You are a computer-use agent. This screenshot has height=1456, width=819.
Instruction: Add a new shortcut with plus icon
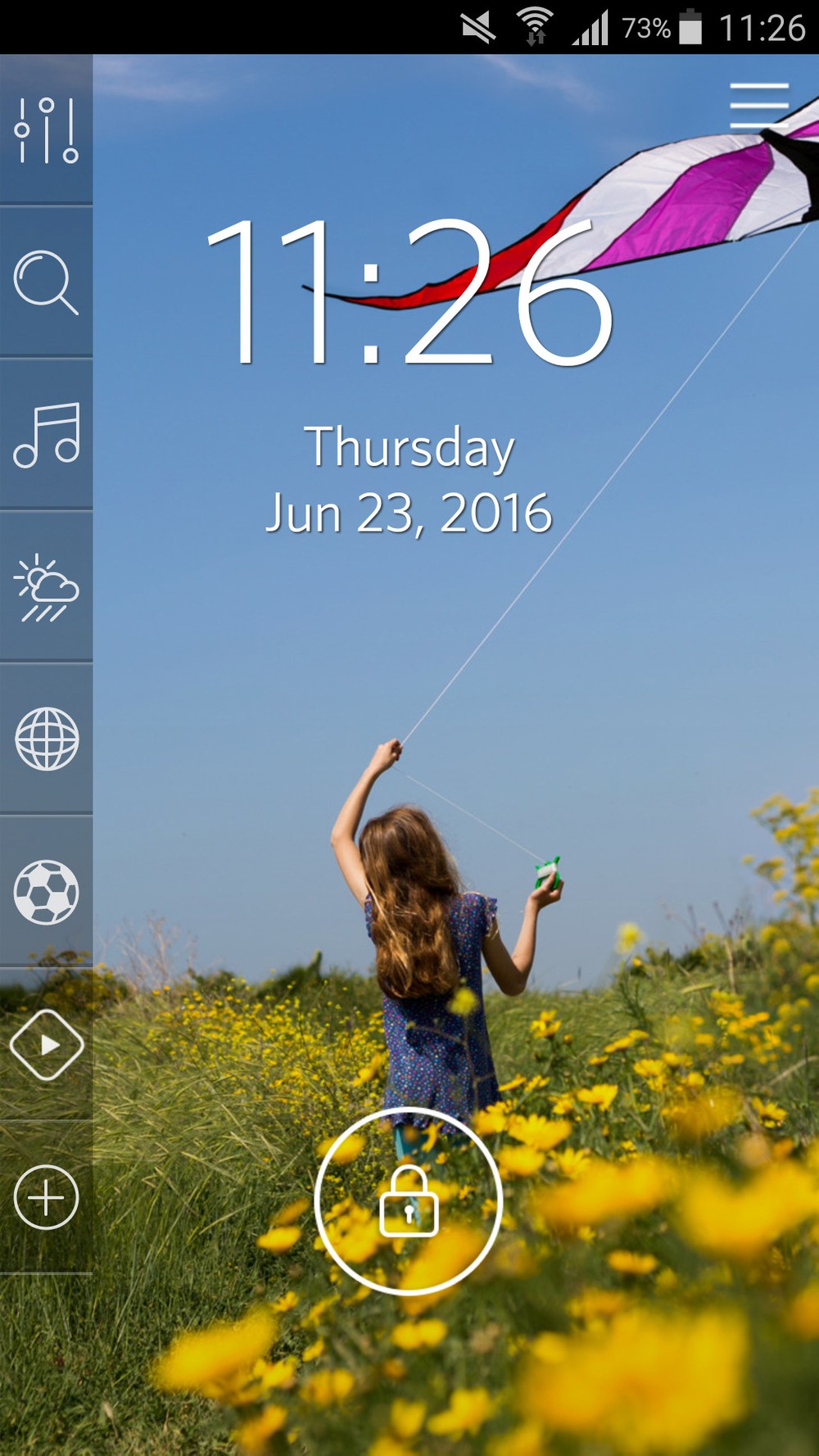point(46,1197)
